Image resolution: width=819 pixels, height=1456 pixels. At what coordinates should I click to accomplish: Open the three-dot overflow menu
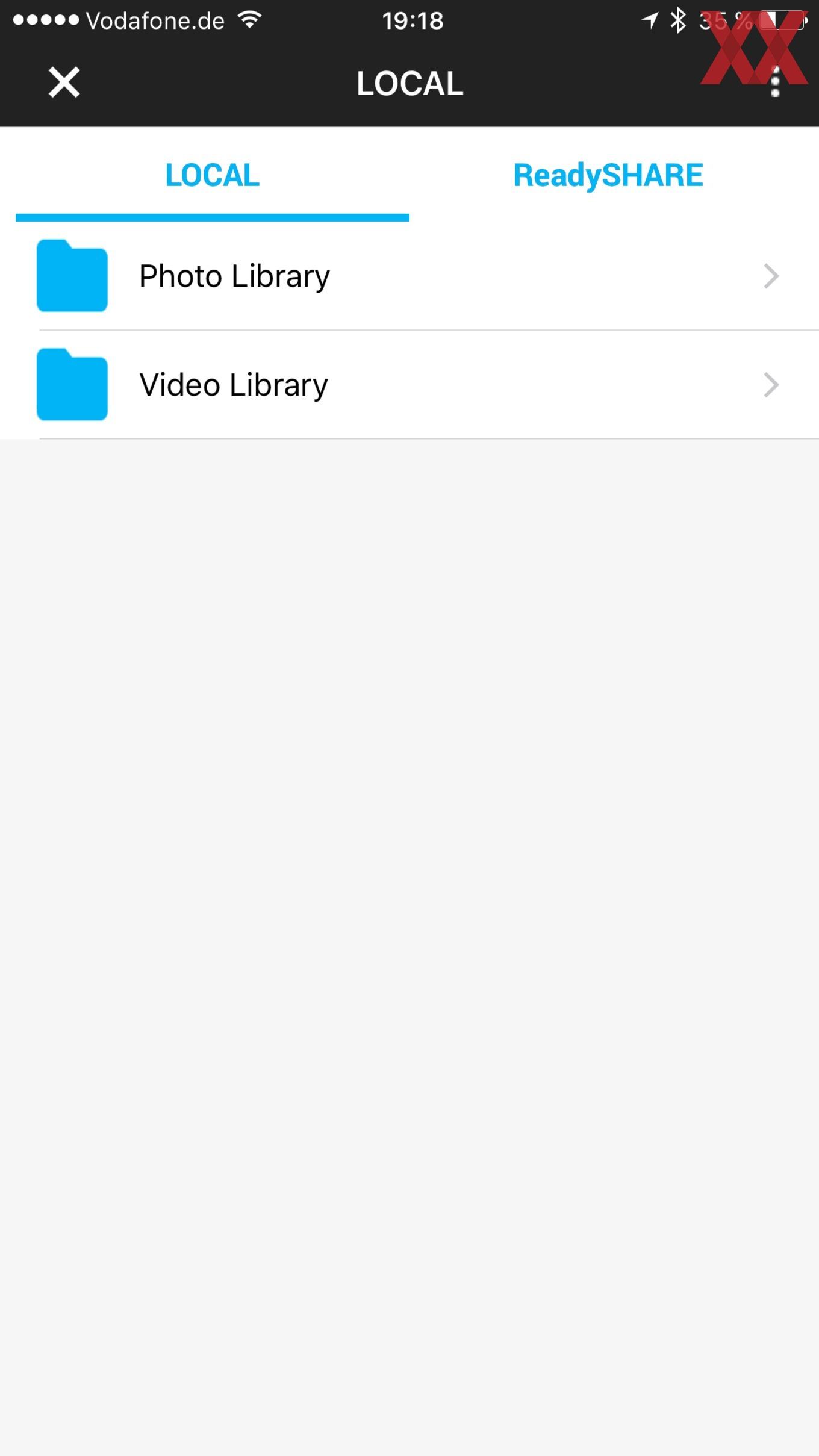(x=775, y=82)
